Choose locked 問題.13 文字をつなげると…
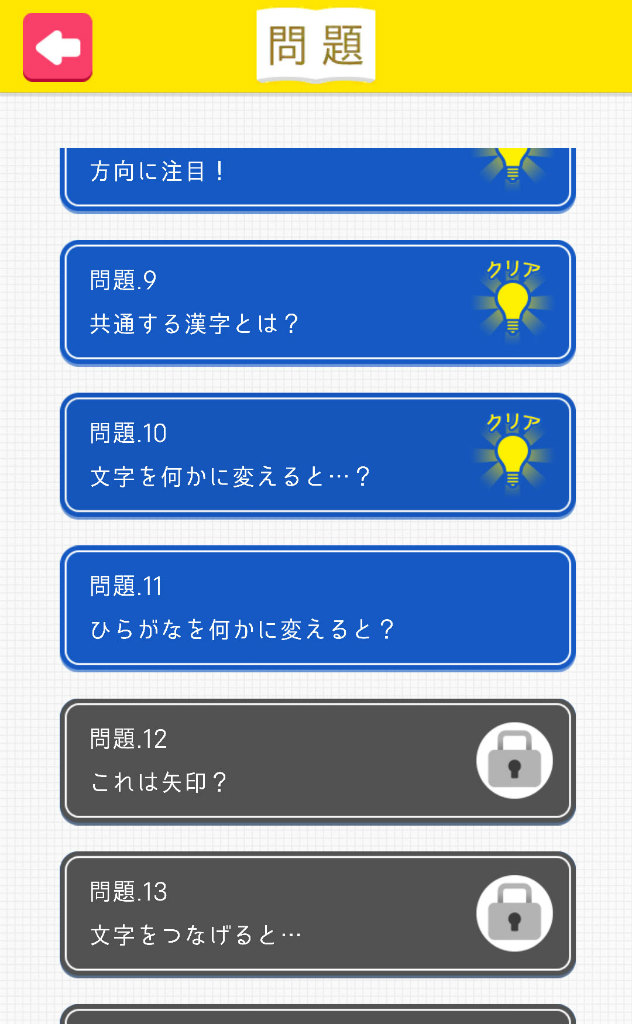Image resolution: width=632 pixels, height=1024 pixels. [x=316, y=913]
